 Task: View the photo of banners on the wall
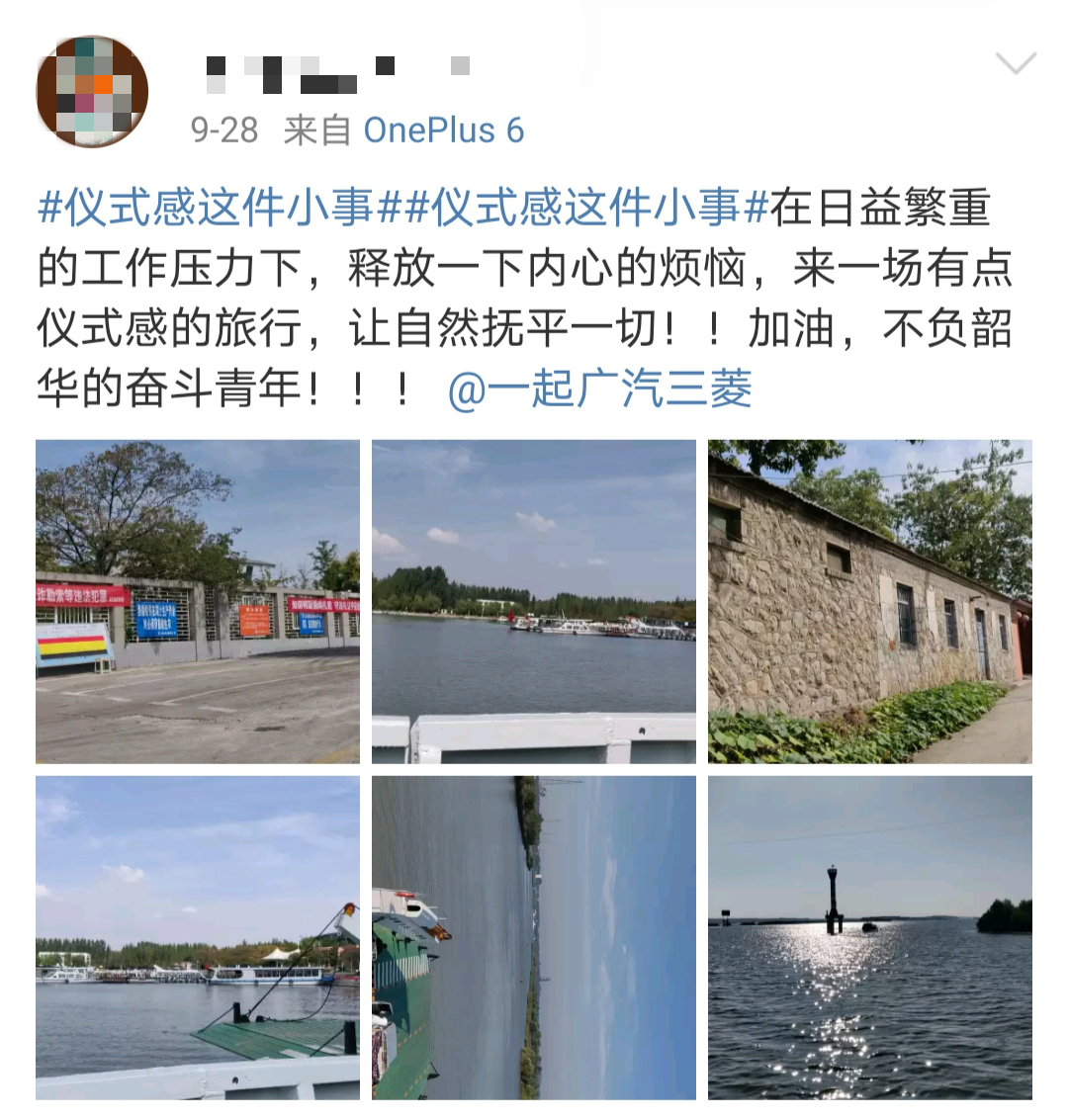coord(198,601)
